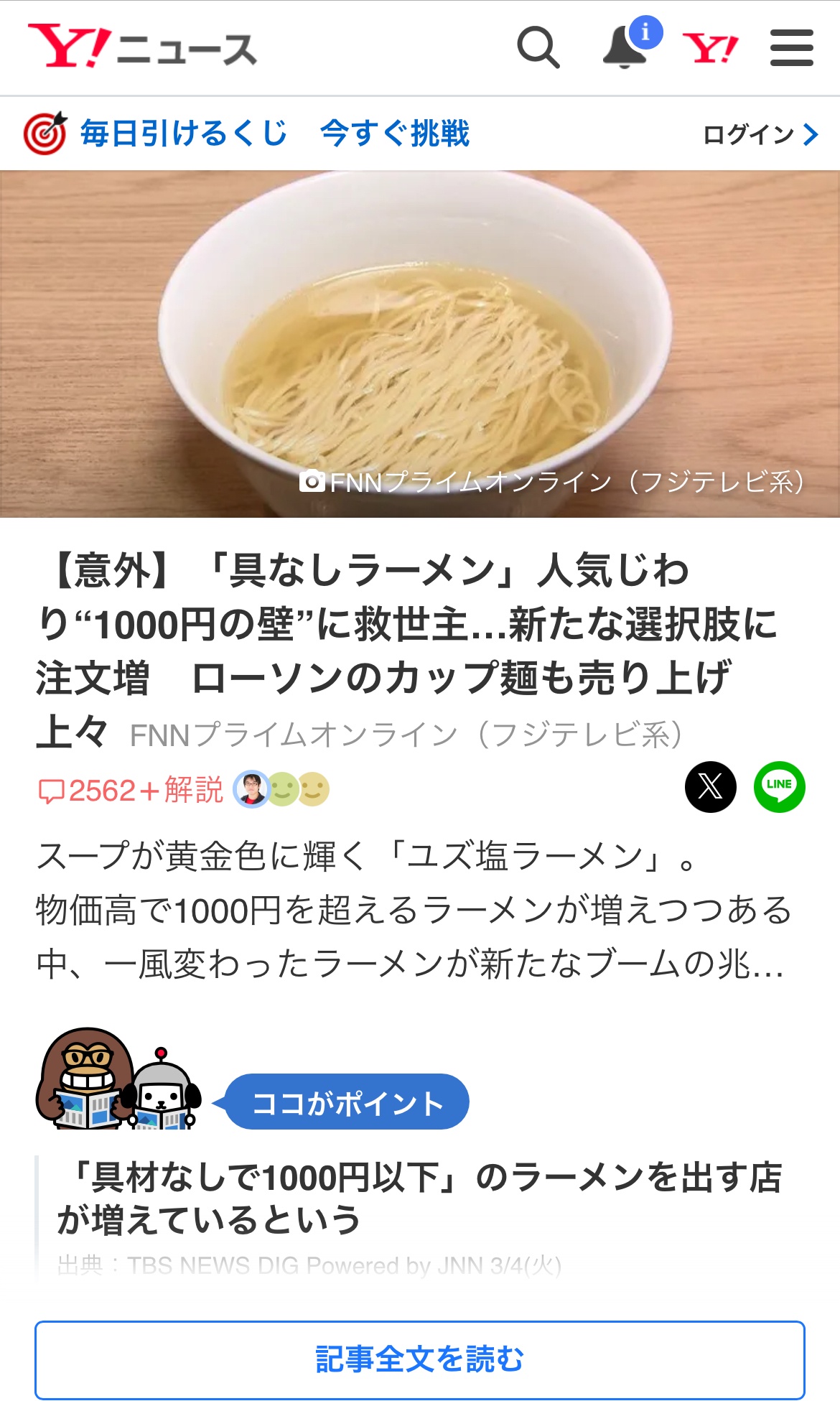Go to the Yahoo! Japan top page icon
Screen dimensions: 840x1401
coord(711,48)
